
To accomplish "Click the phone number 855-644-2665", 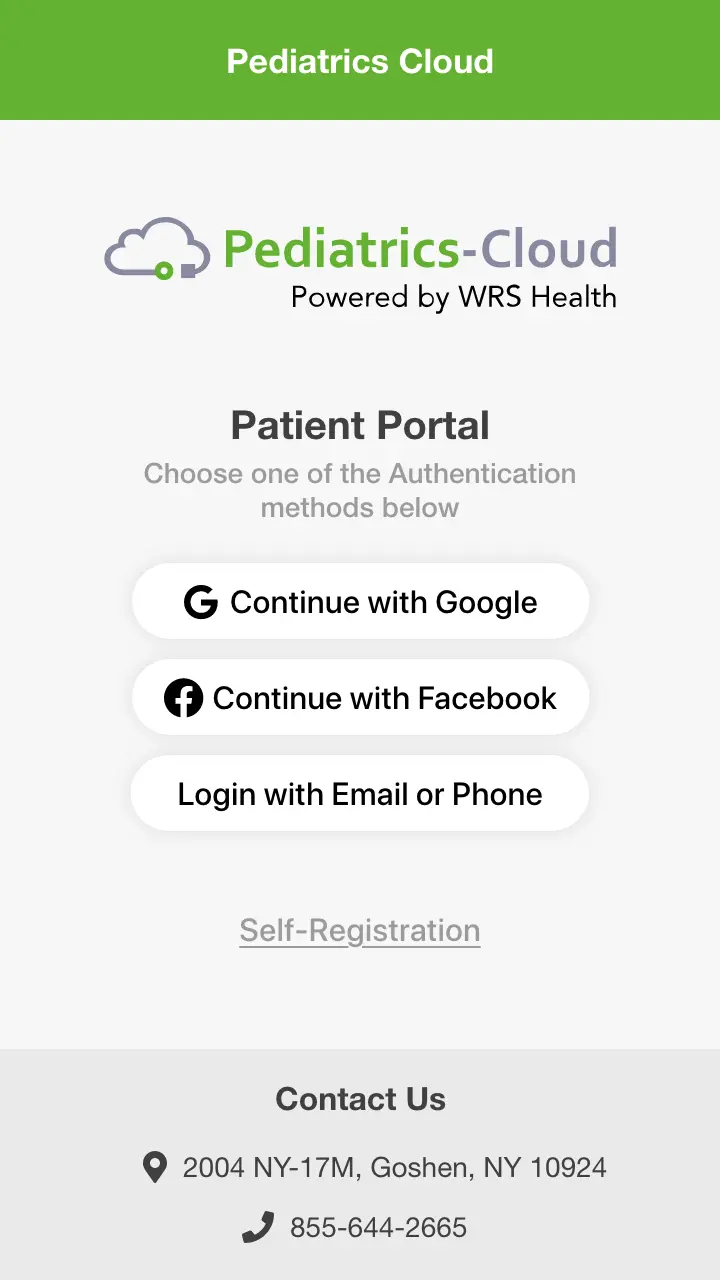I will (378, 1227).
